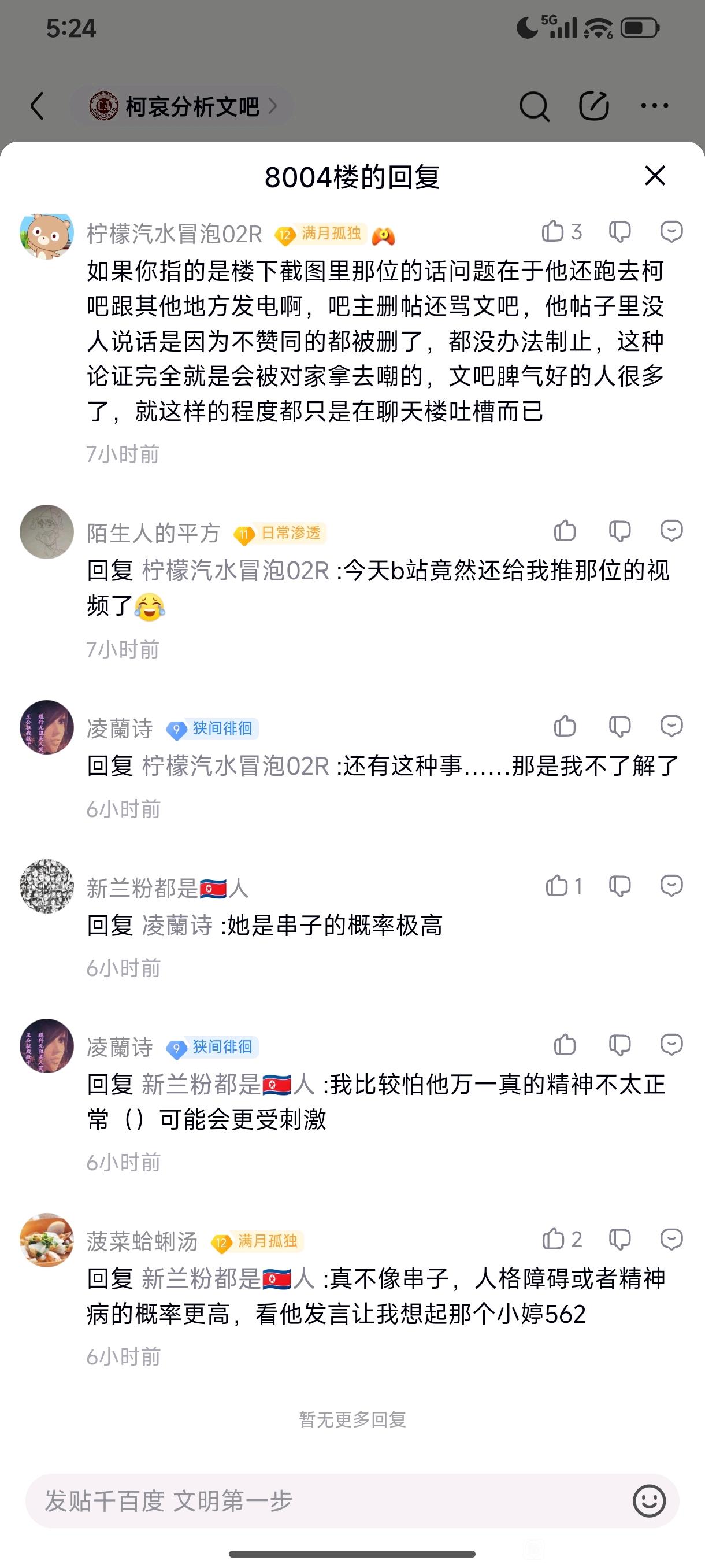Compose a new post with edit icon

[x=593, y=106]
